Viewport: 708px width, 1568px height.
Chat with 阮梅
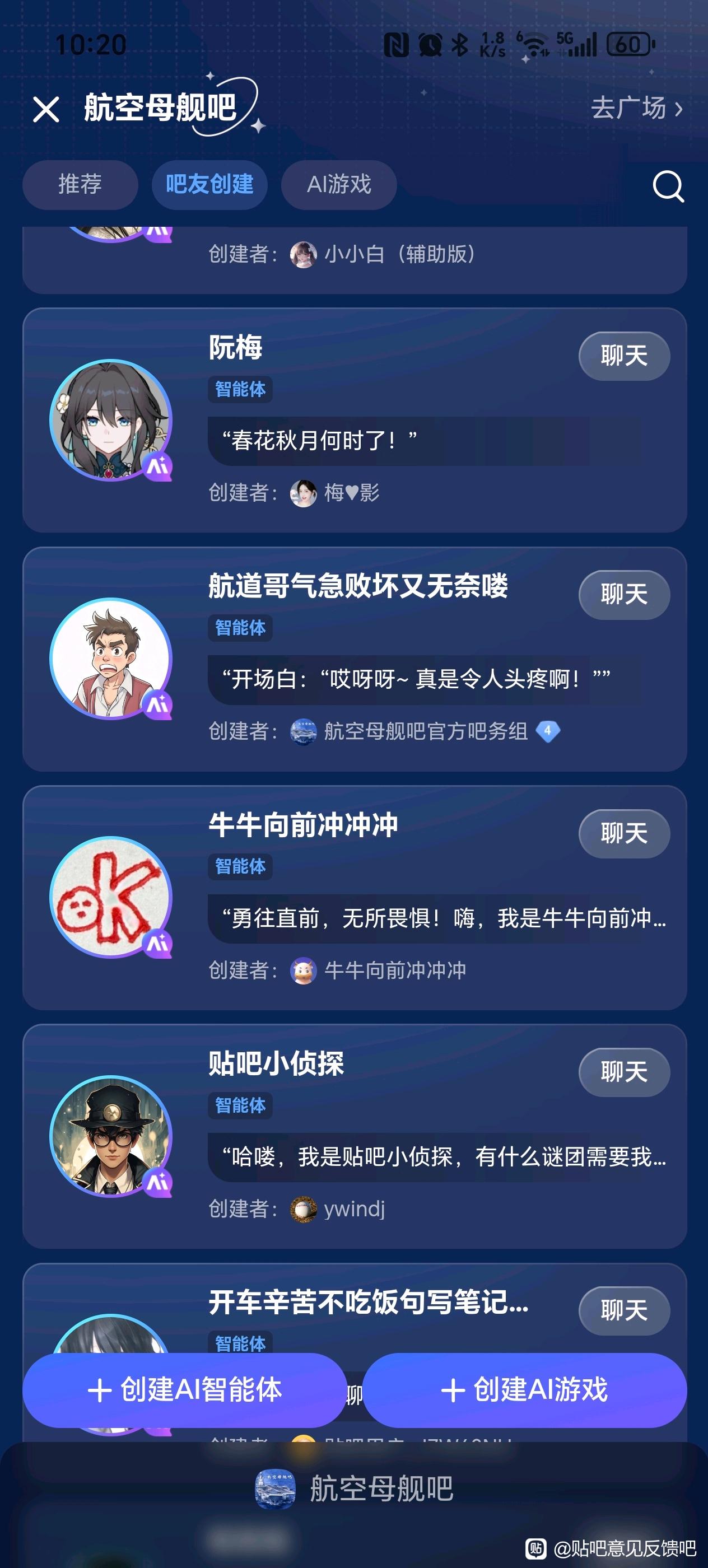click(623, 356)
